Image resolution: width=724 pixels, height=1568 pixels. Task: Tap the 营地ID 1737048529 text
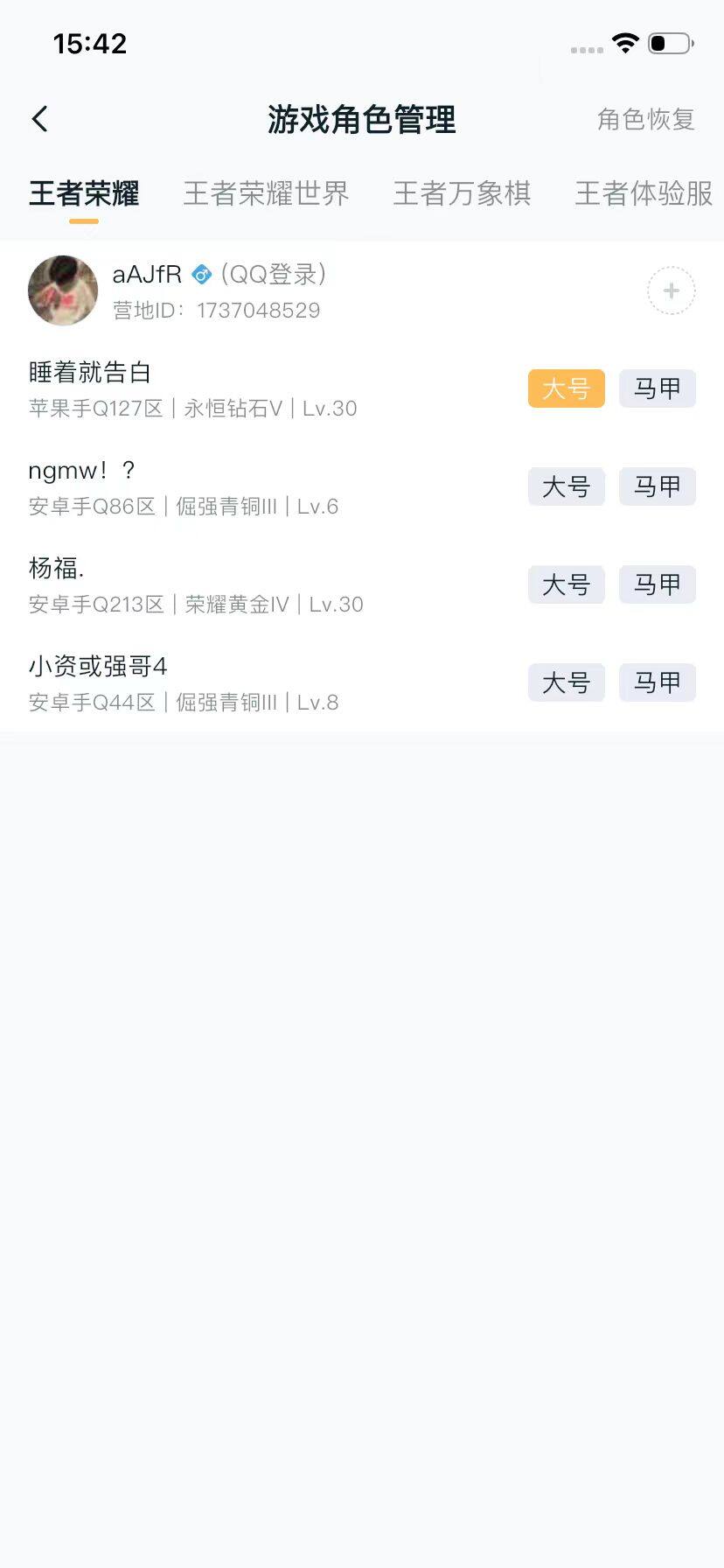point(216,311)
